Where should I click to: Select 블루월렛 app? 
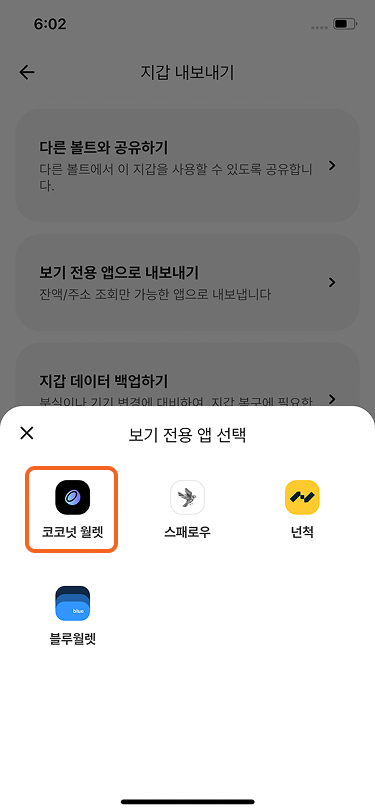73,616
